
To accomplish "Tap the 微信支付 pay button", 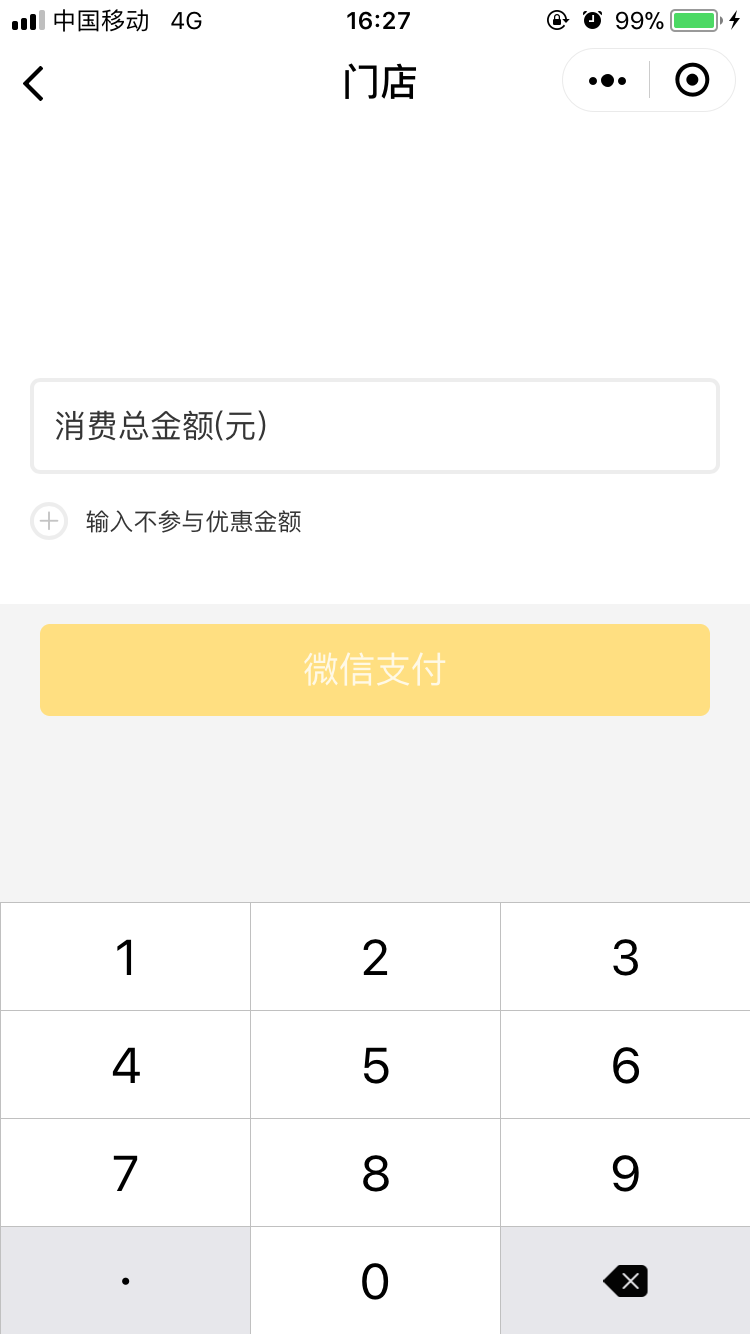I will [x=375, y=670].
